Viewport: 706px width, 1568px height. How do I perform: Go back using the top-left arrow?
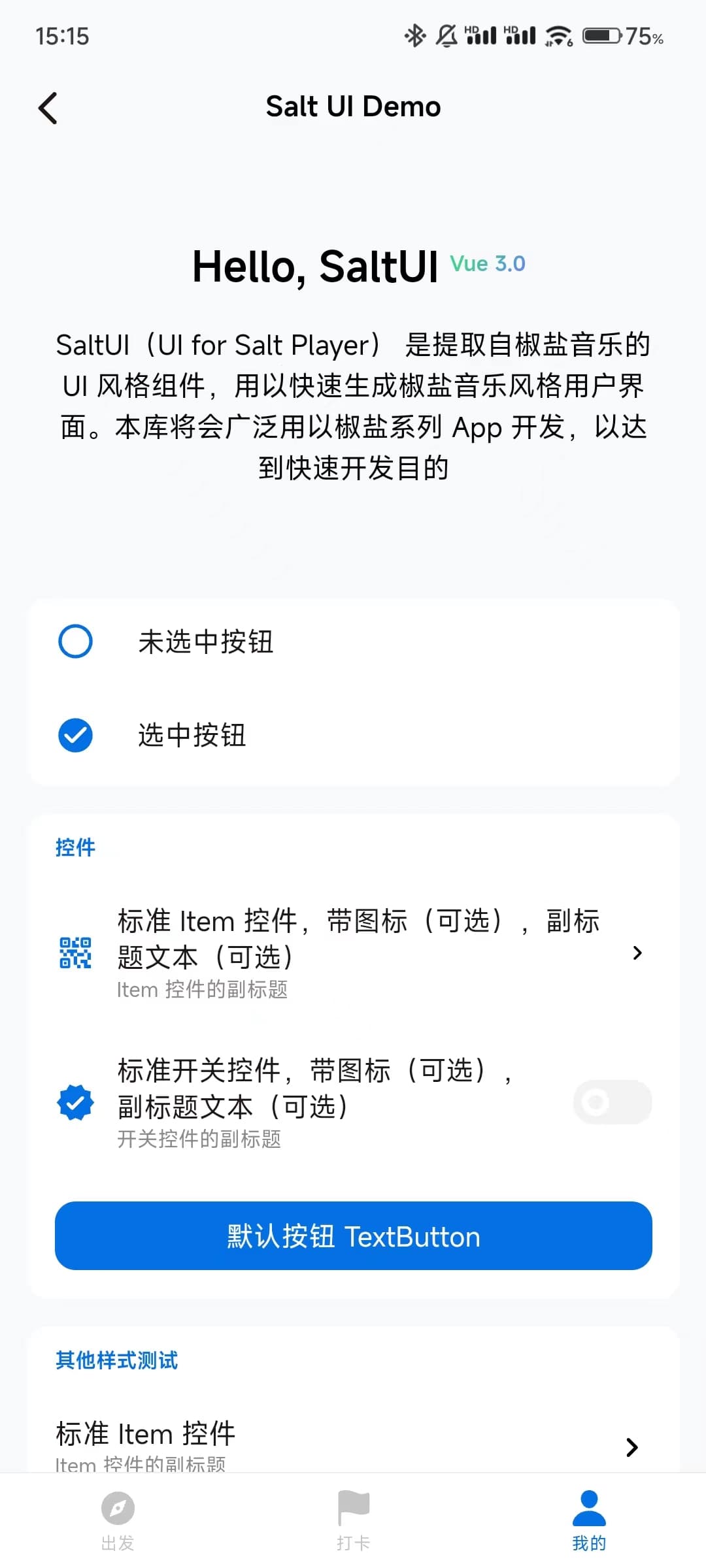click(48, 108)
